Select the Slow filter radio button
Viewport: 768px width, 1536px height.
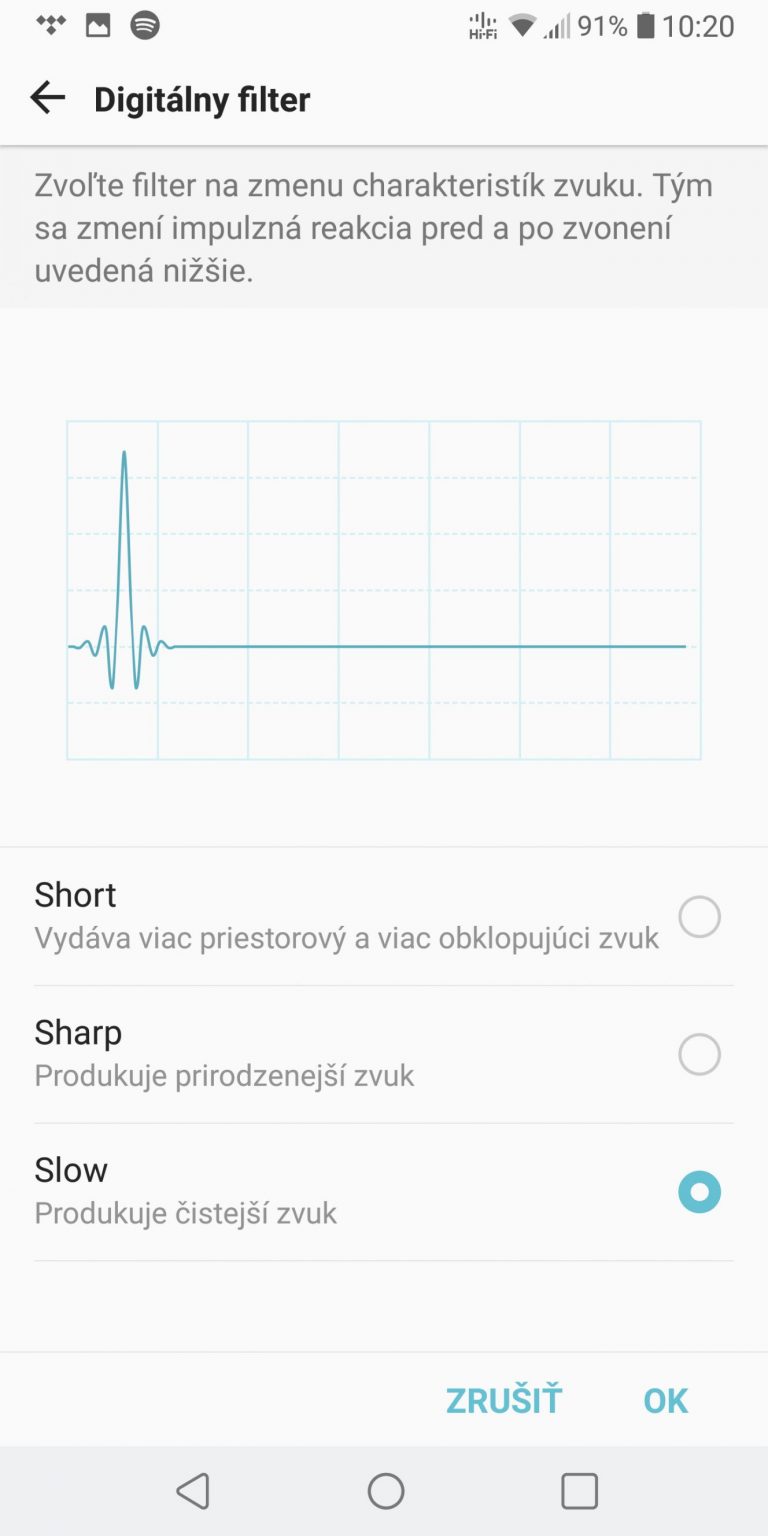coord(699,1192)
